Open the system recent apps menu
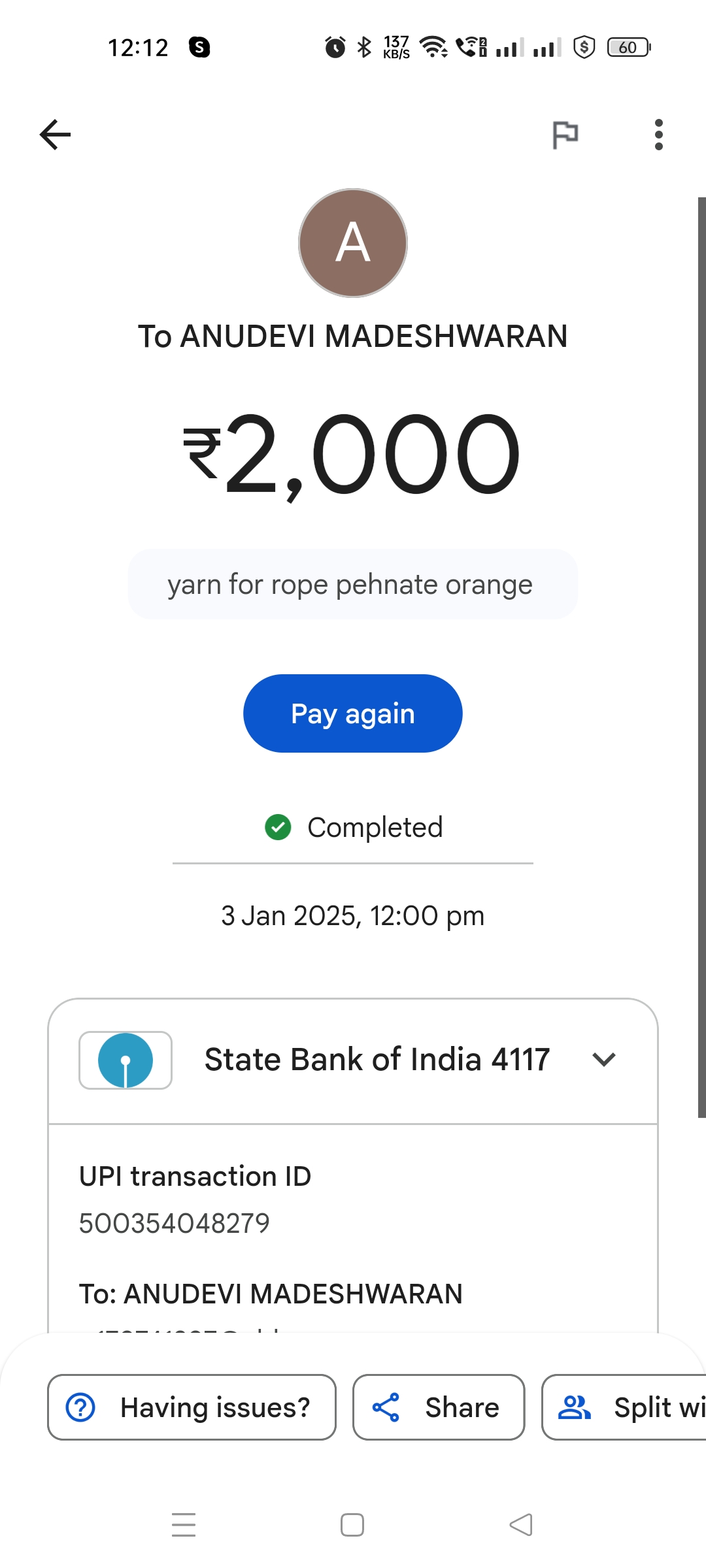The width and height of the screenshot is (706, 1568). 184,1525
